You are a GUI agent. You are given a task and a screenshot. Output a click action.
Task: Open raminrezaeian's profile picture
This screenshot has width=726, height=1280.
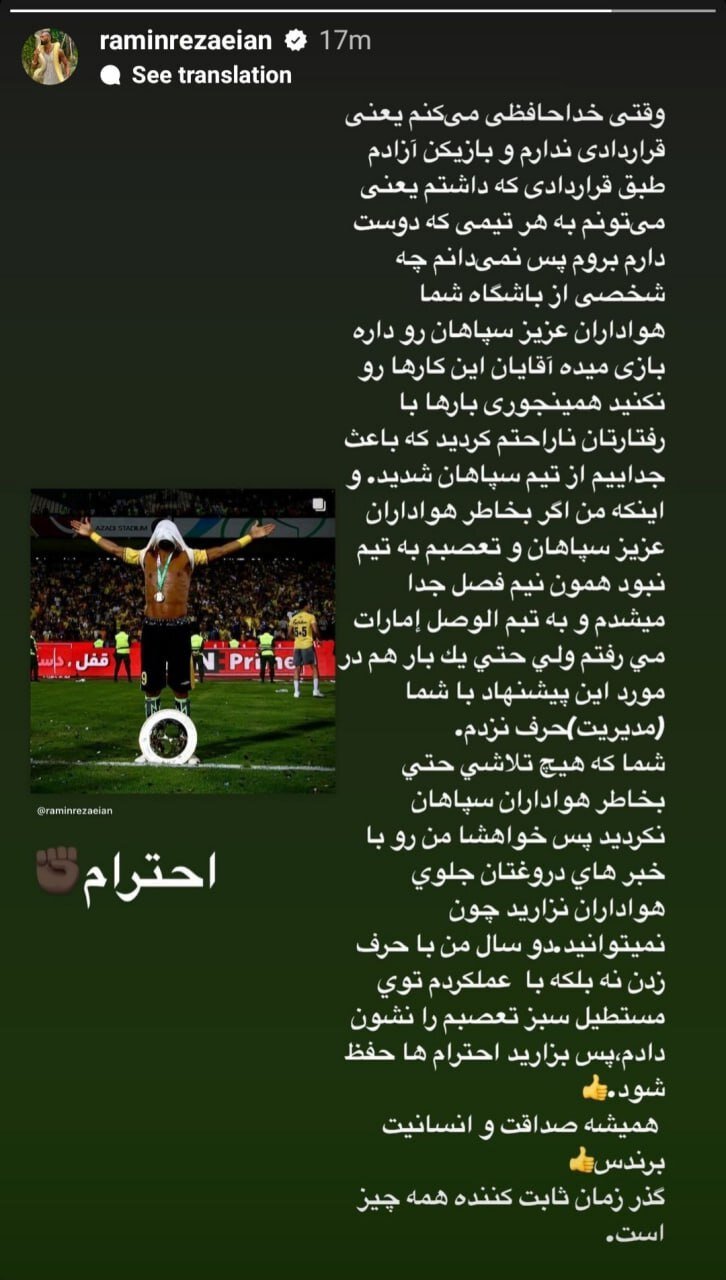(51, 57)
